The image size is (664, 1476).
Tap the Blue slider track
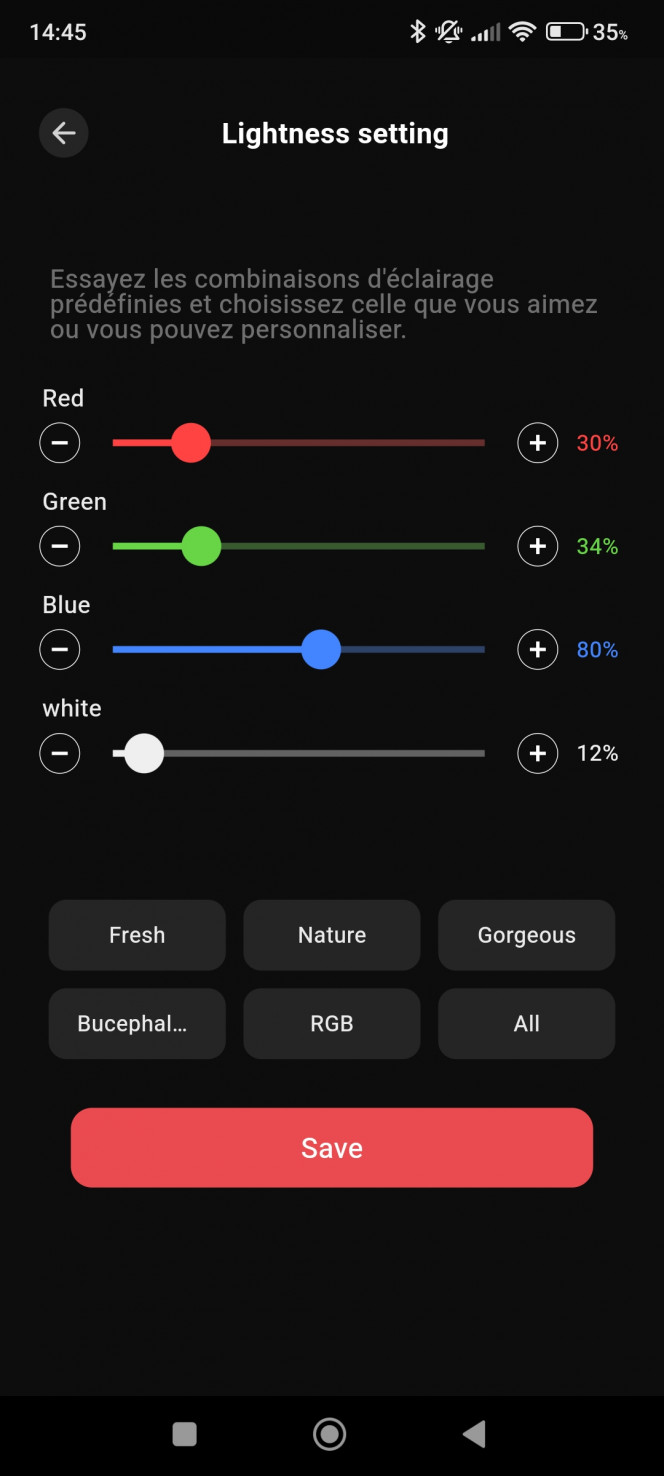tap(299, 650)
